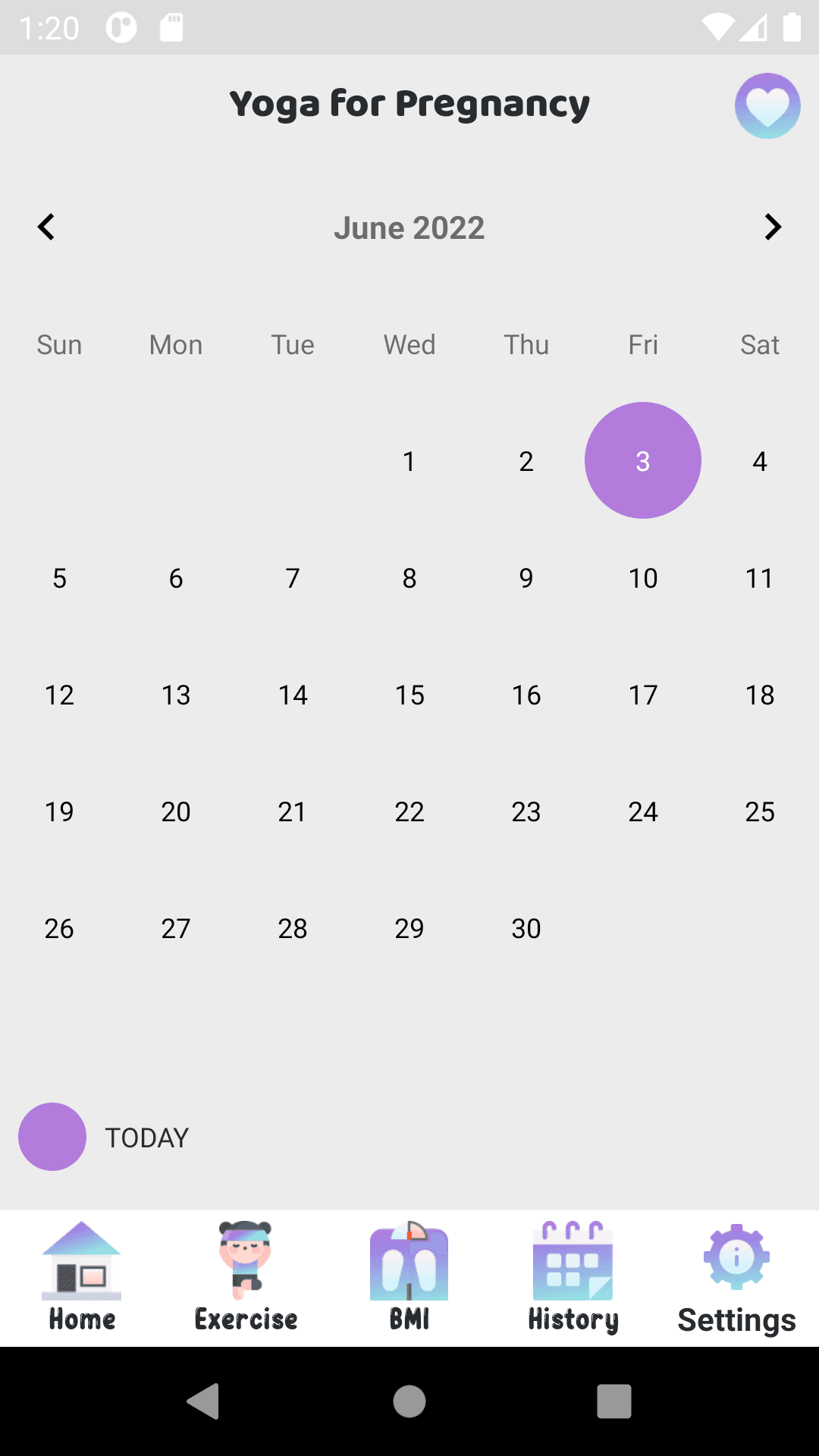Choose June 22 on the calendar

coord(409,811)
